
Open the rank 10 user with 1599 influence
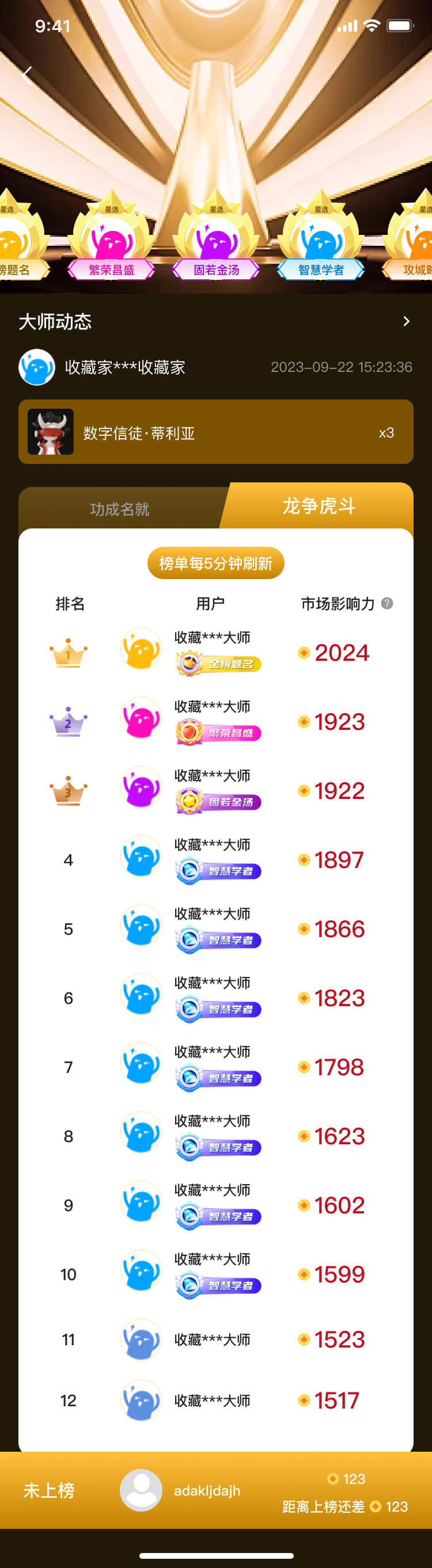[x=215, y=1274]
